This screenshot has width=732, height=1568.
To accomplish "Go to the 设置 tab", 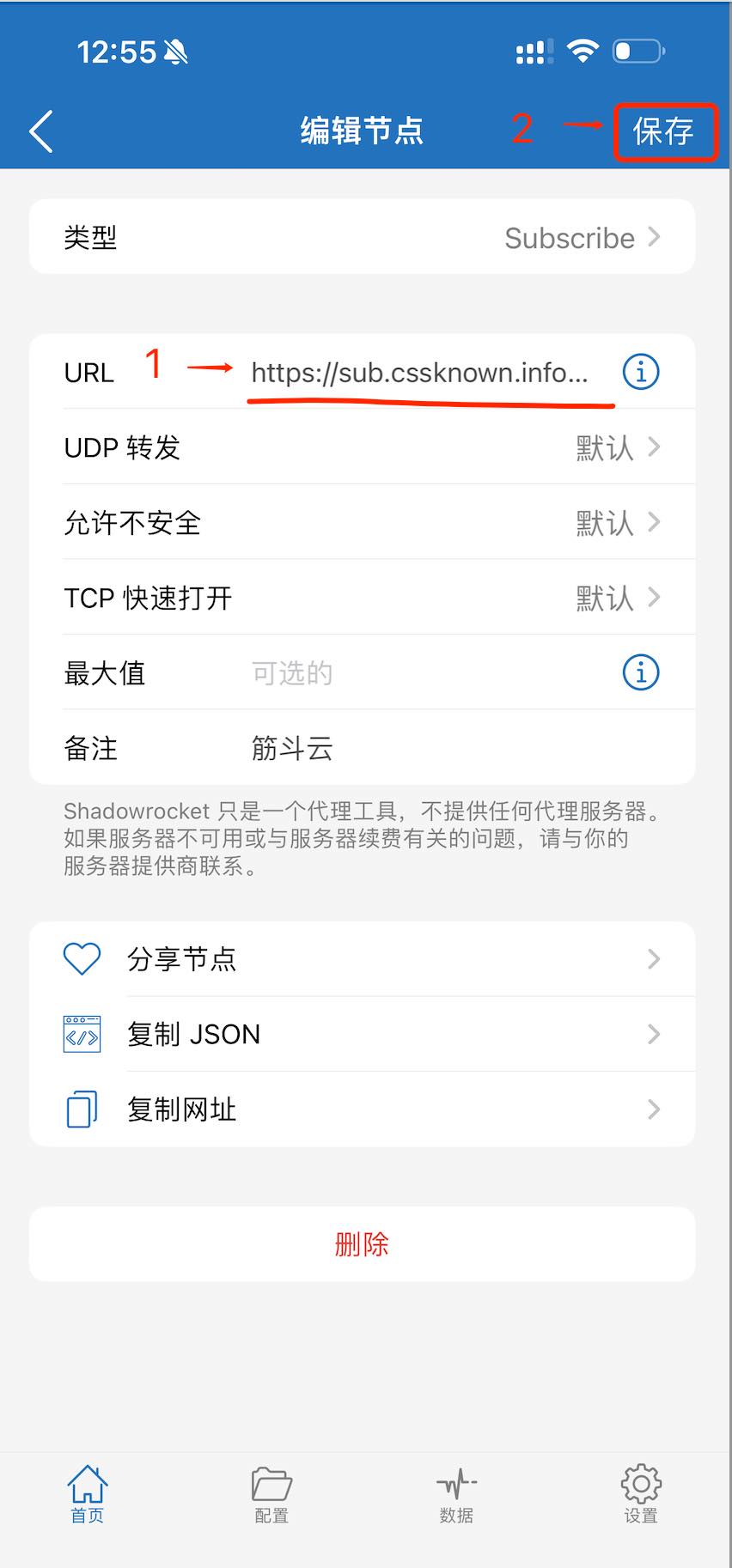I will pyautogui.click(x=640, y=1494).
